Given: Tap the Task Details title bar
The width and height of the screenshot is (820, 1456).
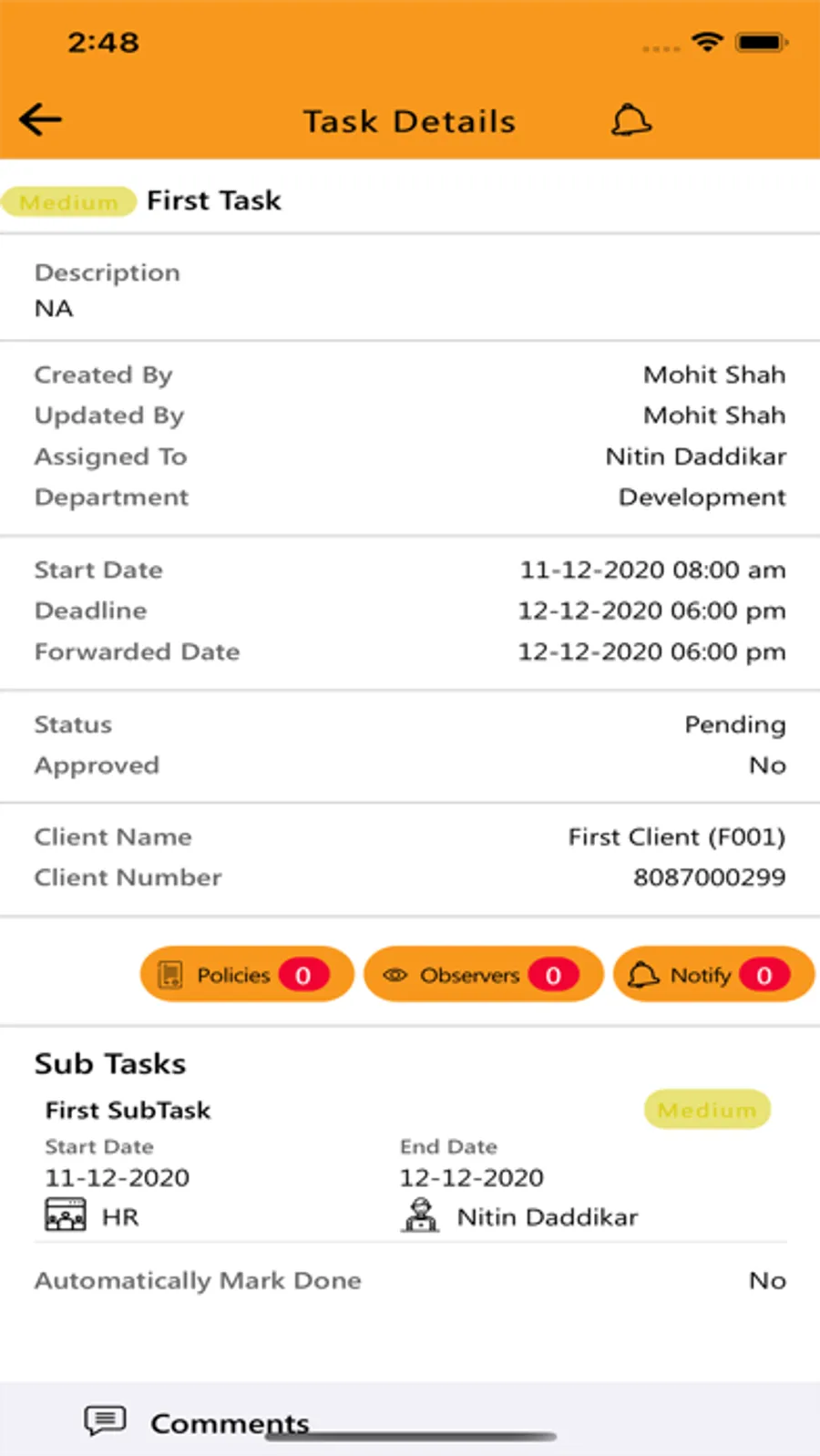Looking at the screenshot, I should pyautogui.click(x=409, y=120).
